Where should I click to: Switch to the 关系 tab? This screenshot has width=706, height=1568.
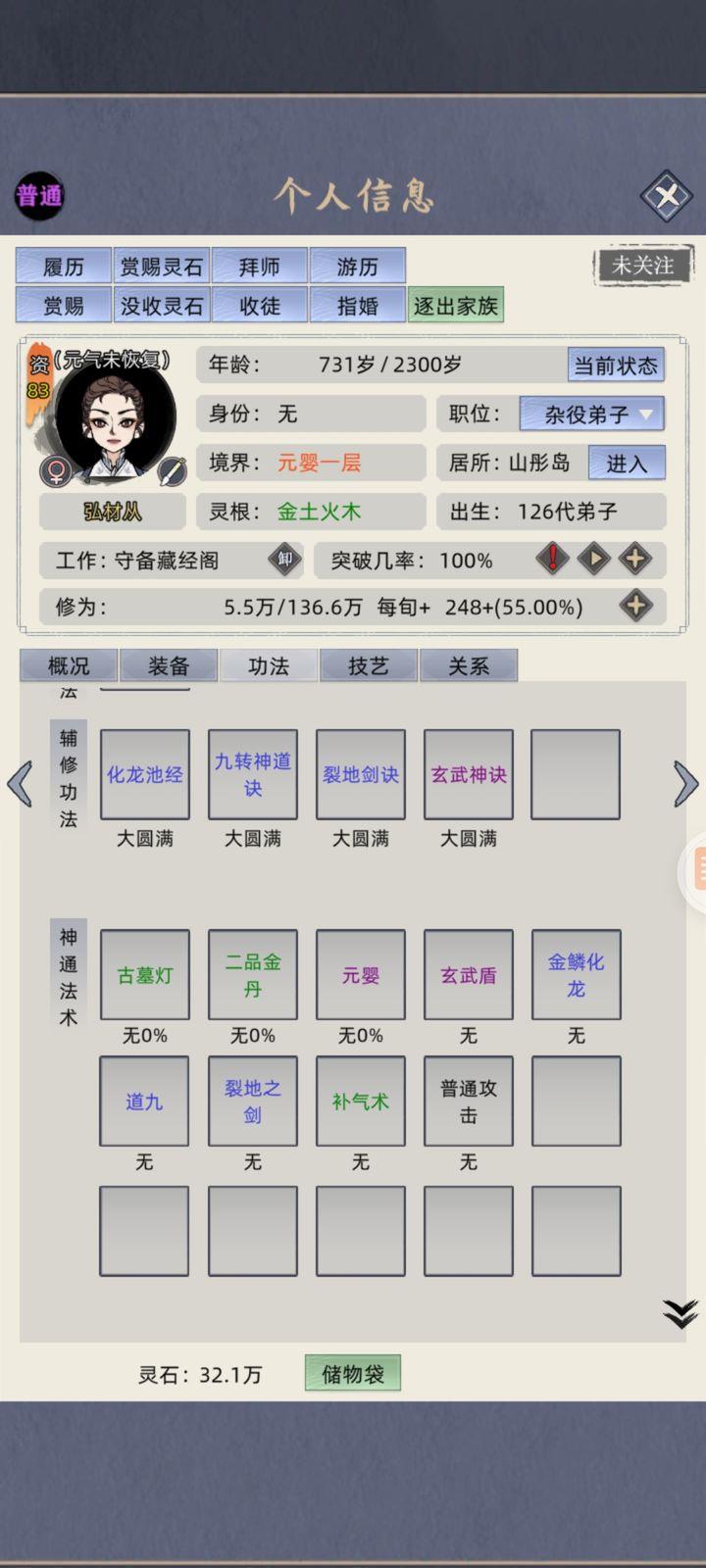point(469,666)
